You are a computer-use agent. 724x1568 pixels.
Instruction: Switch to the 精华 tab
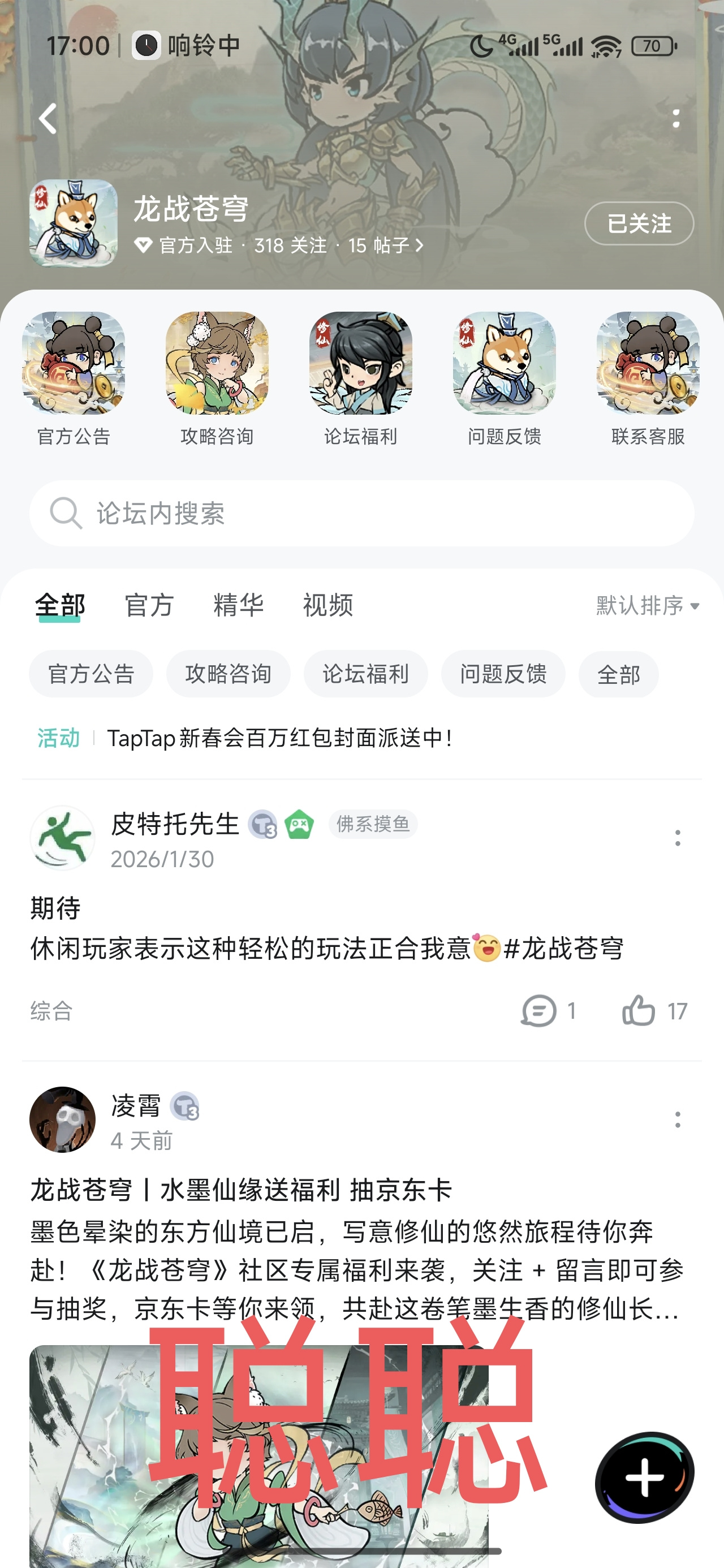point(238,605)
